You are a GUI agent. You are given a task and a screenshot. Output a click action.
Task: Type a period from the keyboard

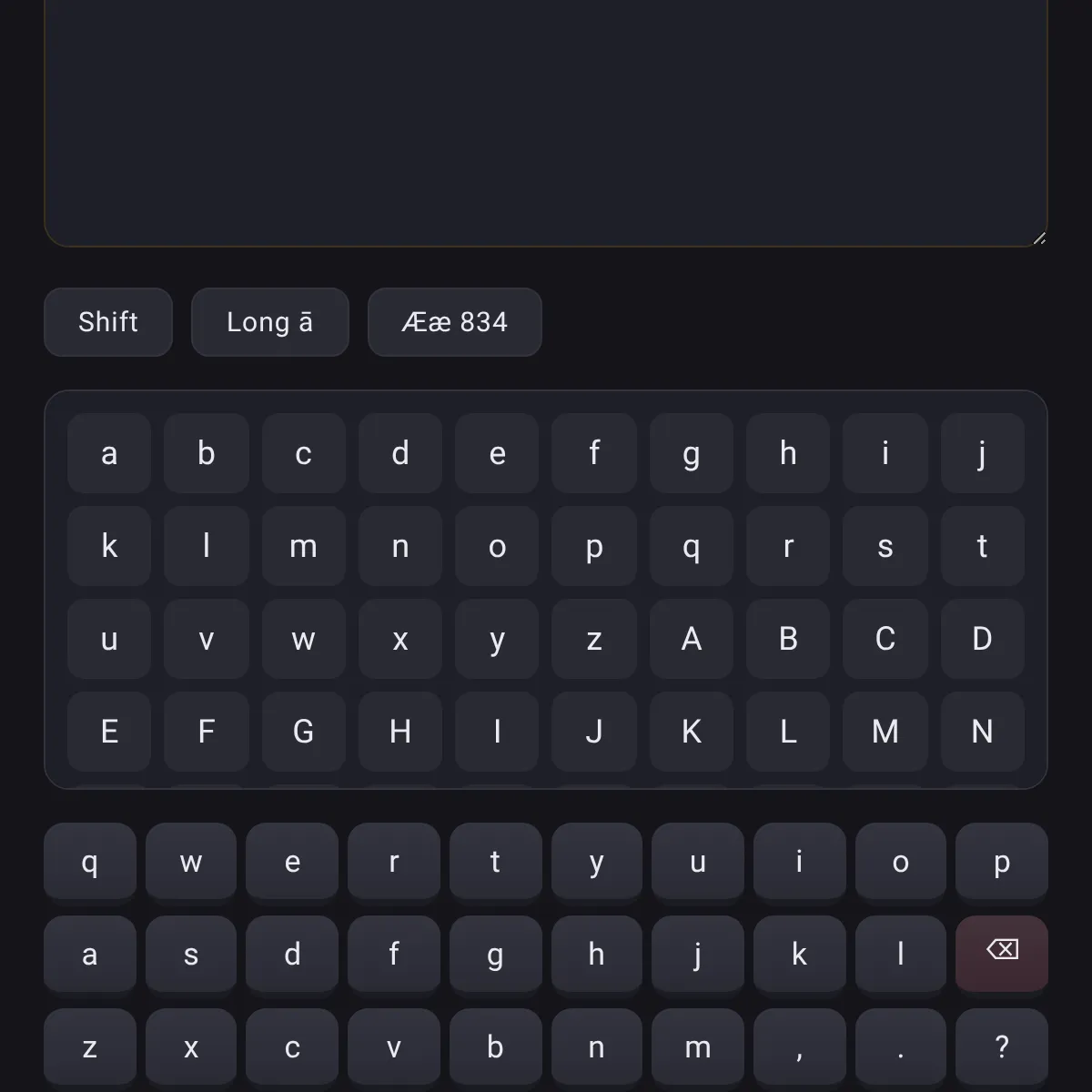point(901,1046)
